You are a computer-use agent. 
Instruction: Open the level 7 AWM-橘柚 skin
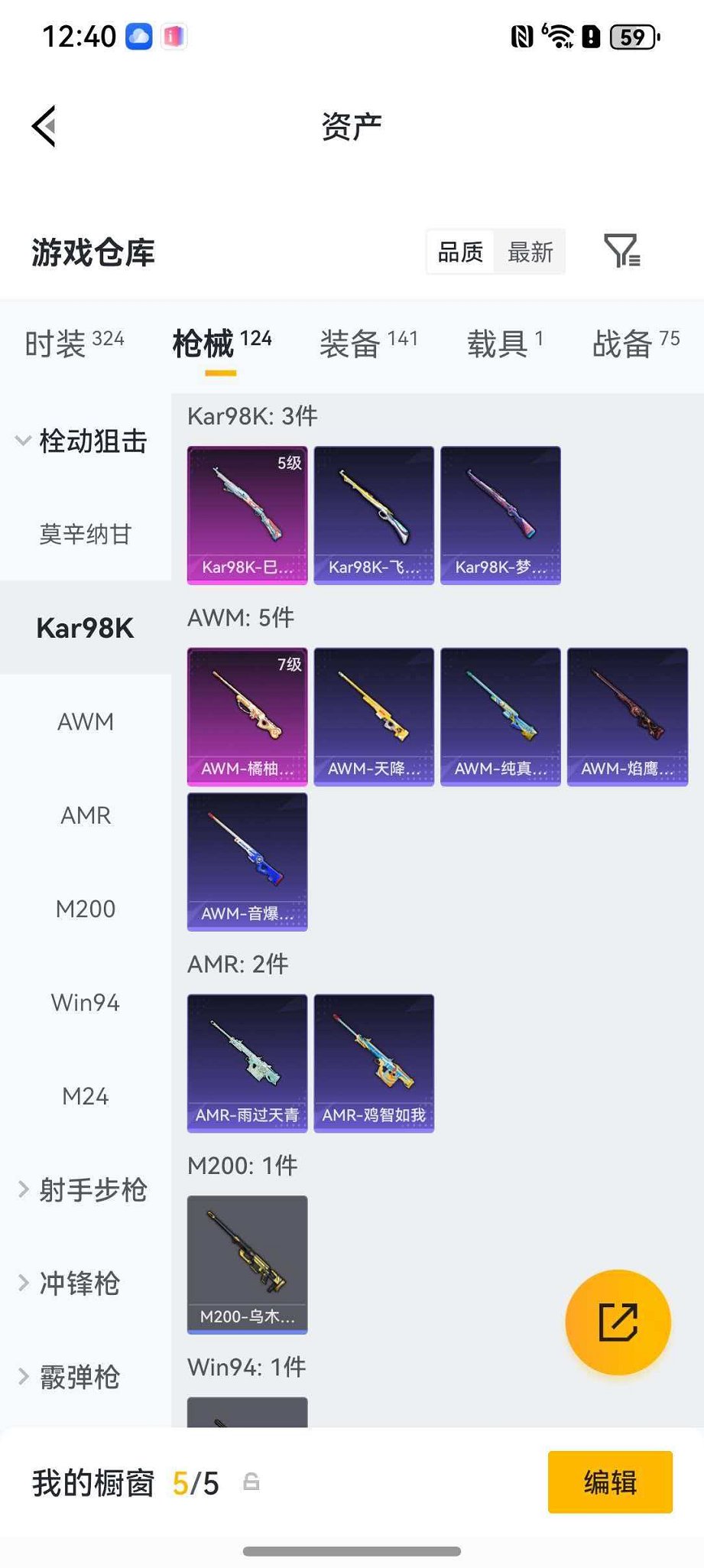tap(247, 716)
